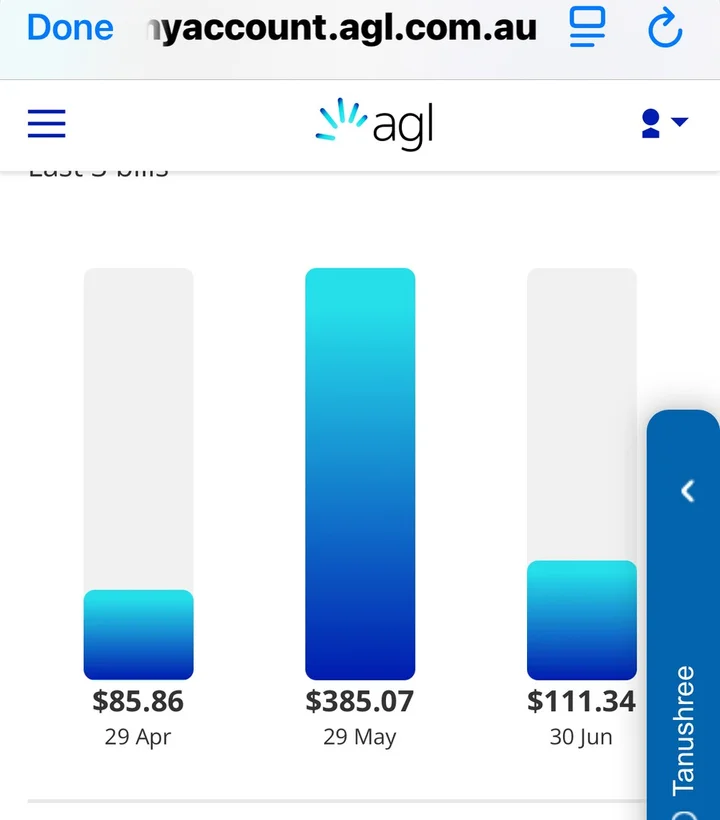Open the reader view icon

[587, 28]
